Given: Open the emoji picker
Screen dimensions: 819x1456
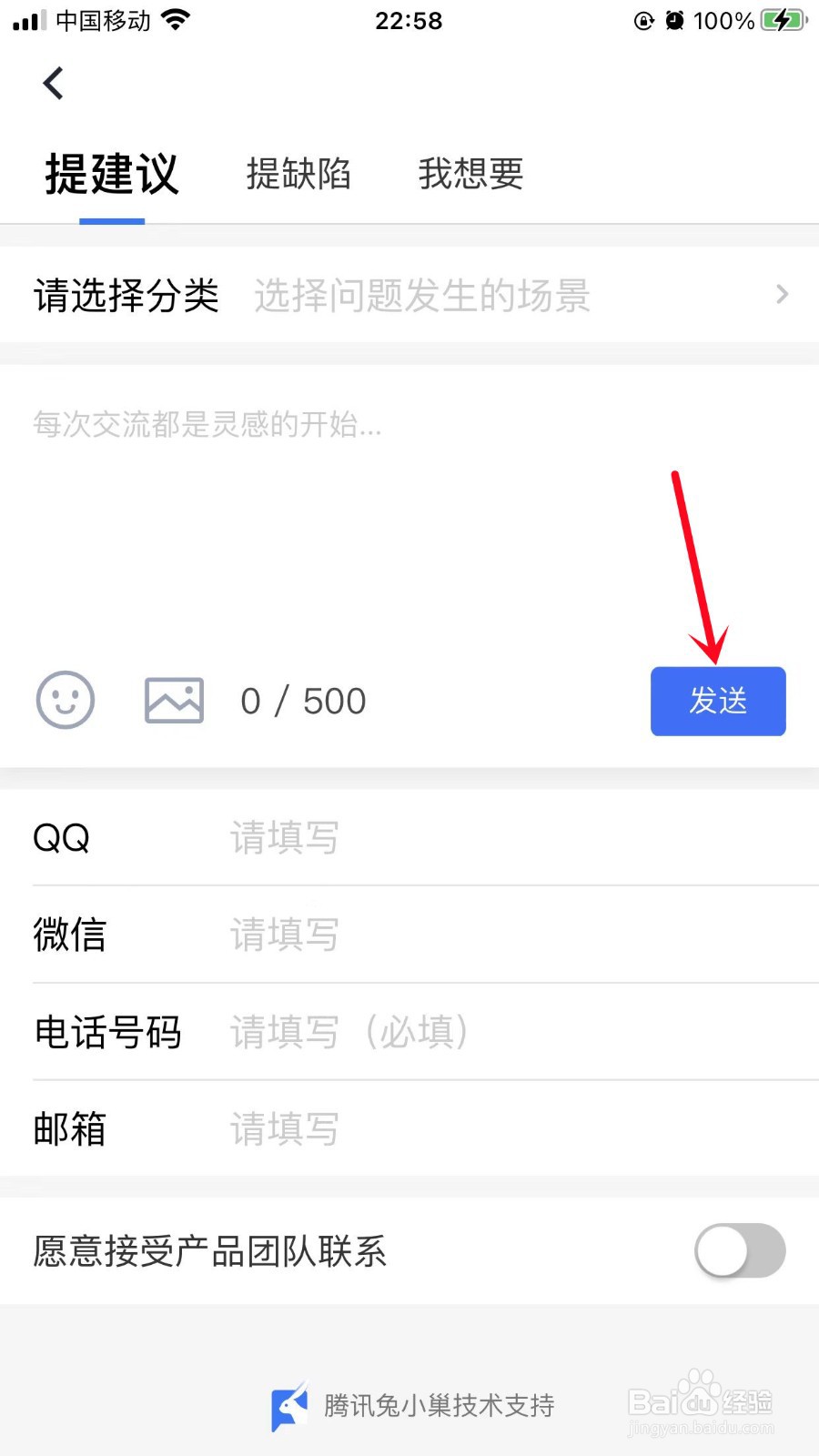Looking at the screenshot, I should coord(64,701).
